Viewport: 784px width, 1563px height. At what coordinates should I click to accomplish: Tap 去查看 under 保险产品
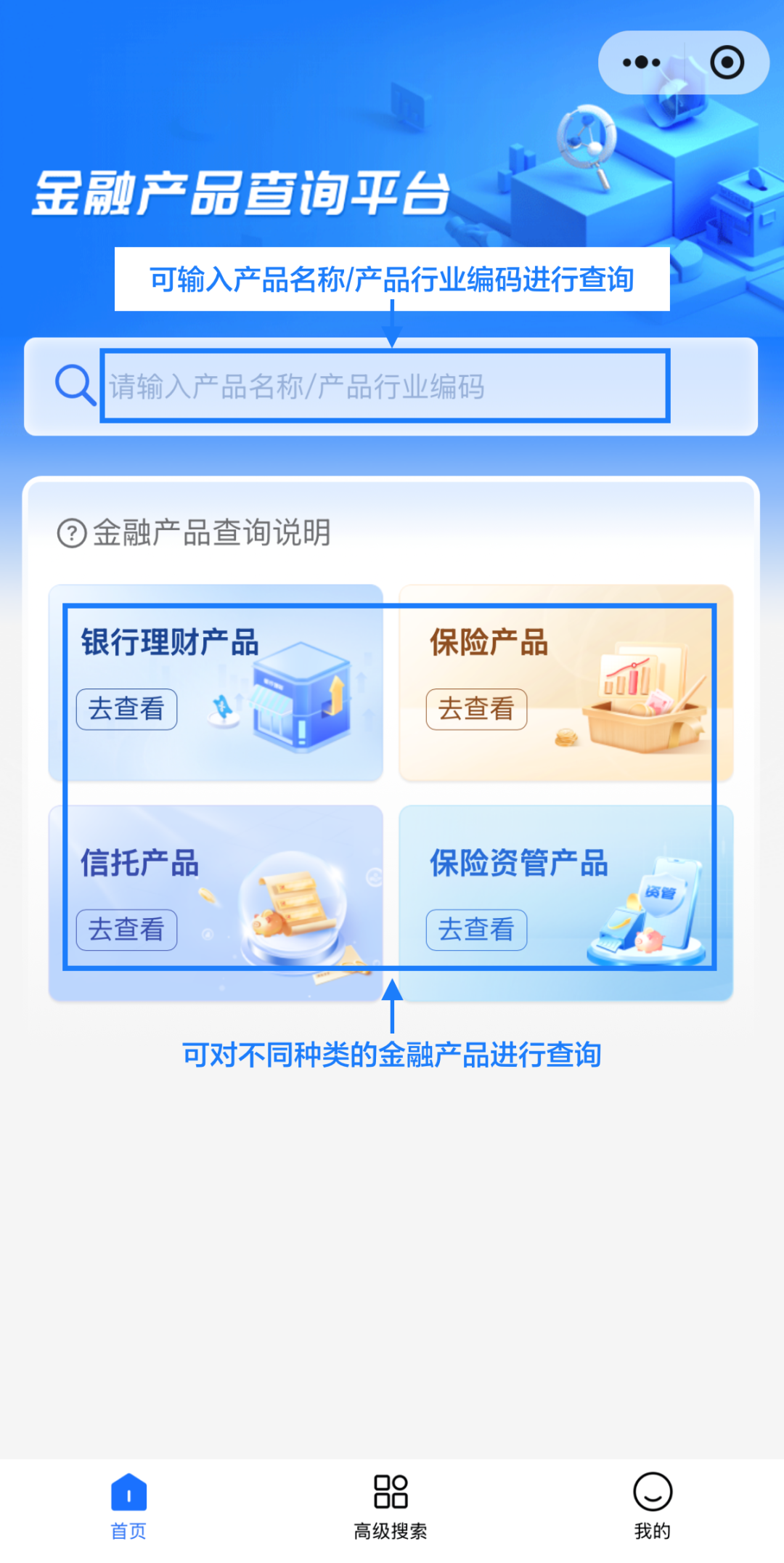pos(476,709)
